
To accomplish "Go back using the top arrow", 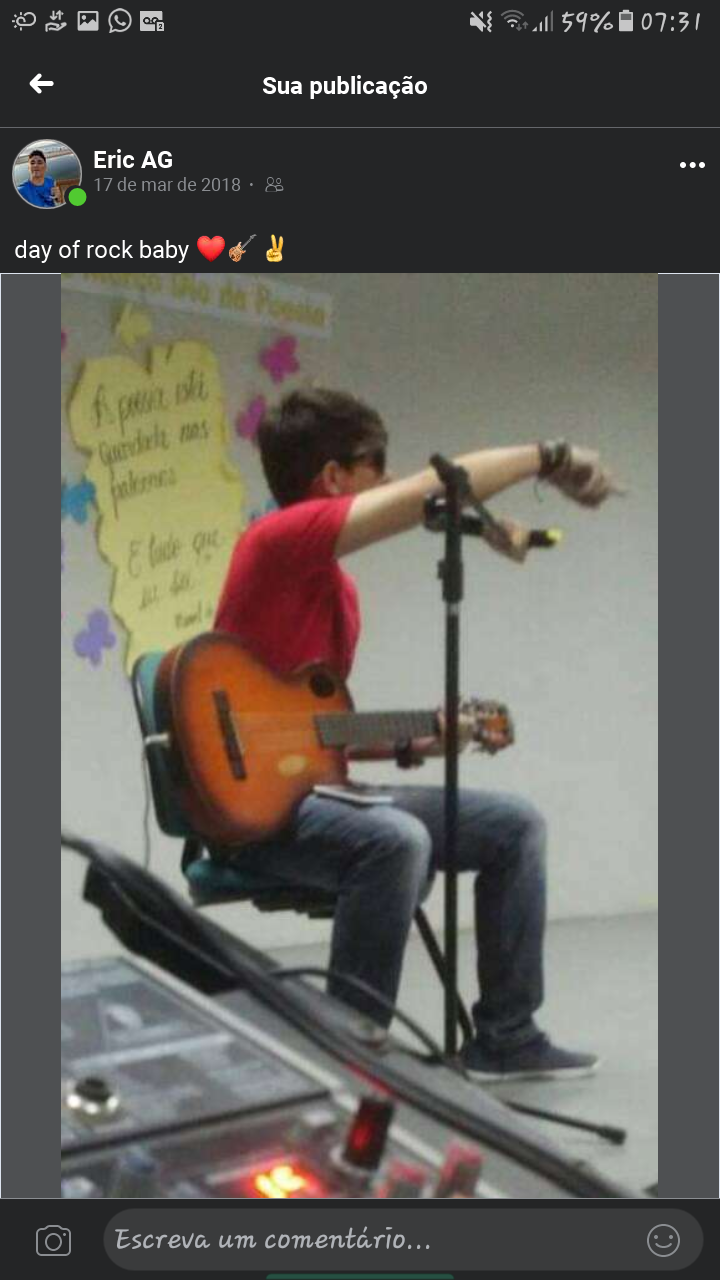I will 41,85.
